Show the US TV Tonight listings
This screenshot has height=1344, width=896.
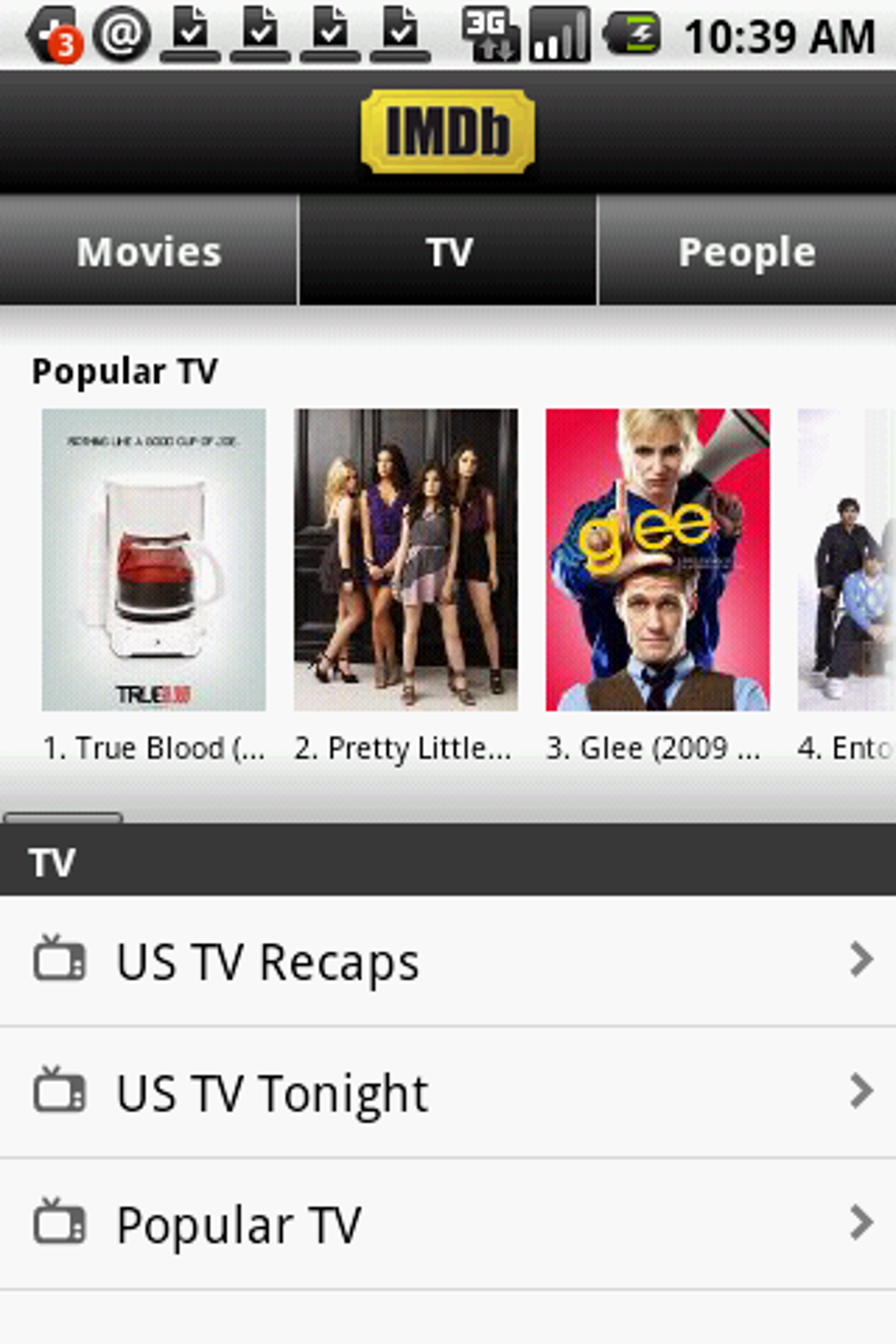(x=448, y=1093)
